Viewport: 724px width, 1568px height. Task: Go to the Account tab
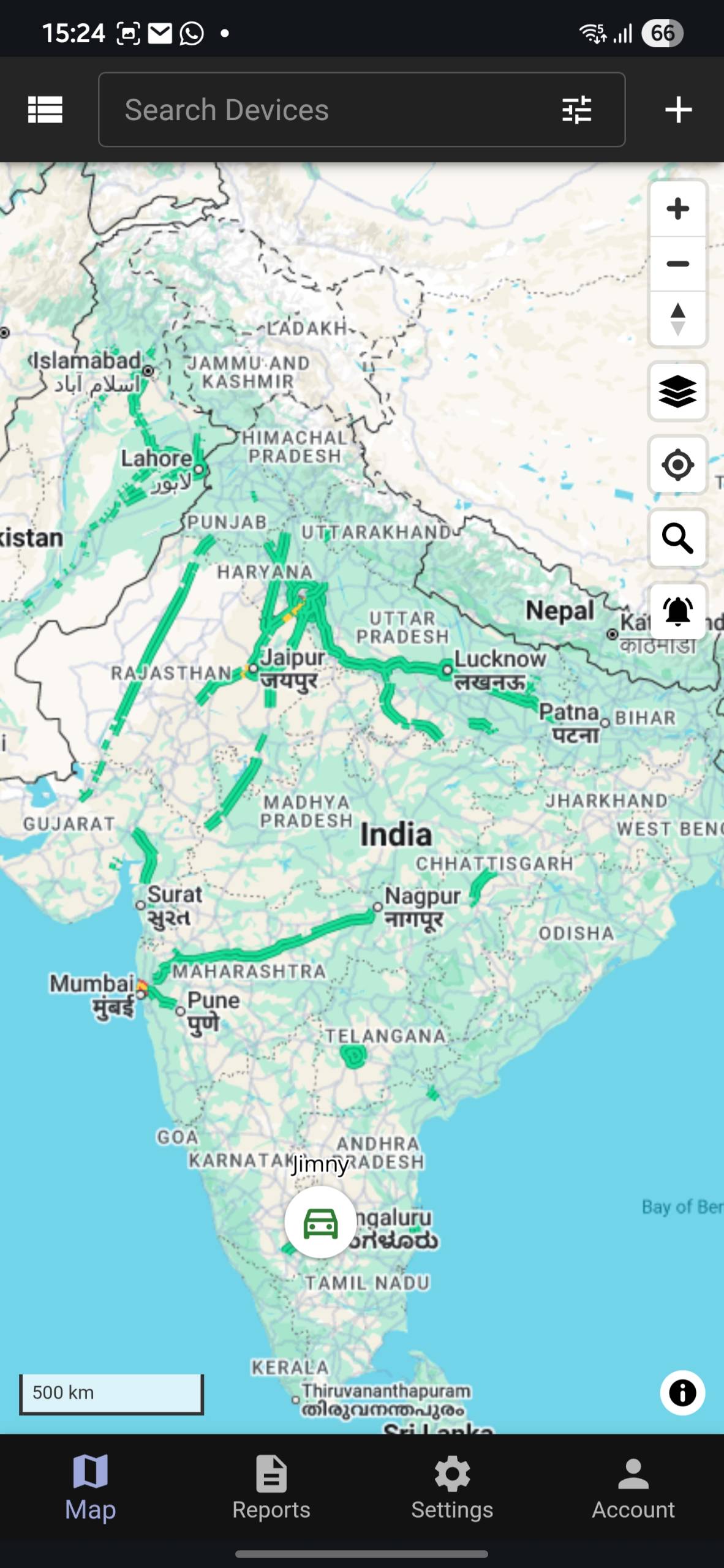pyautogui.click(x=633, y=1488)
